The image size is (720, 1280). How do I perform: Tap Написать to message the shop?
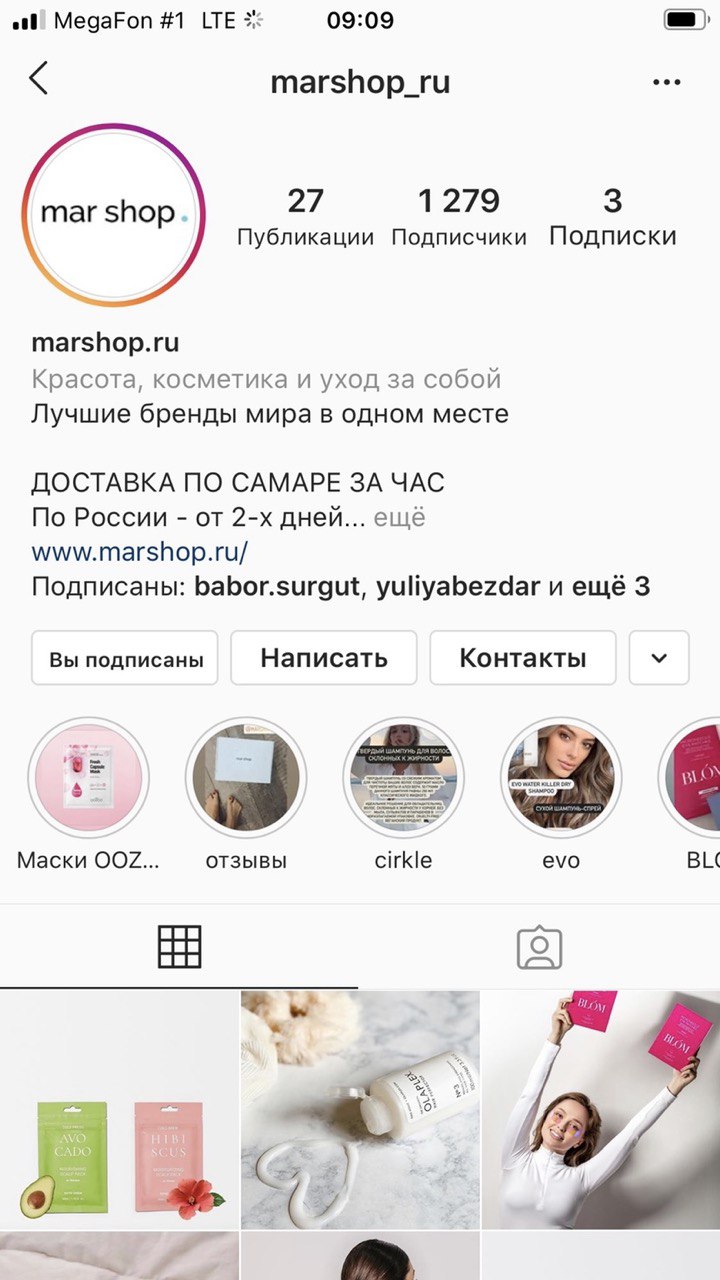pyautogui.click(x=323, y=658)
